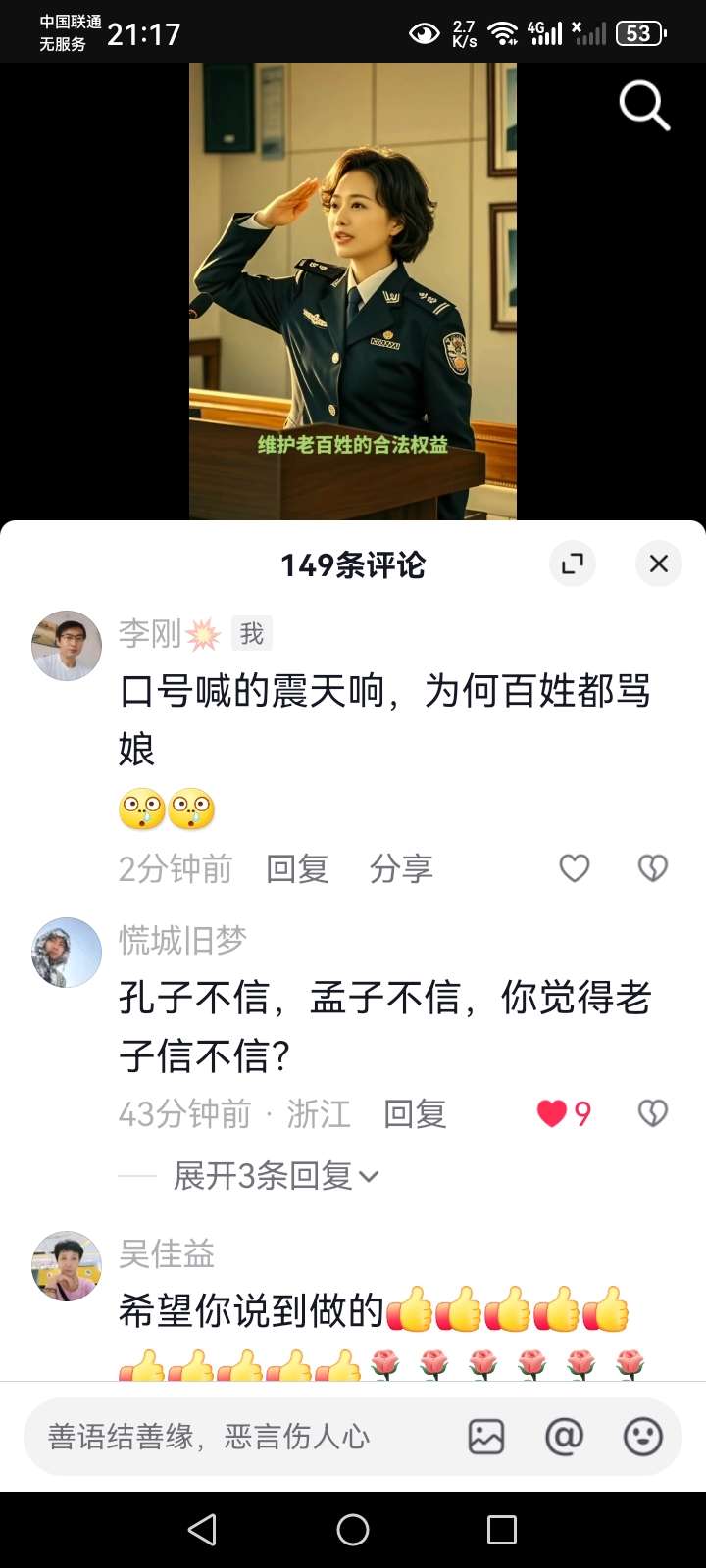Close the comments panel
Image resolution: width=706 pixels, height=1568 pixels.
659,563
